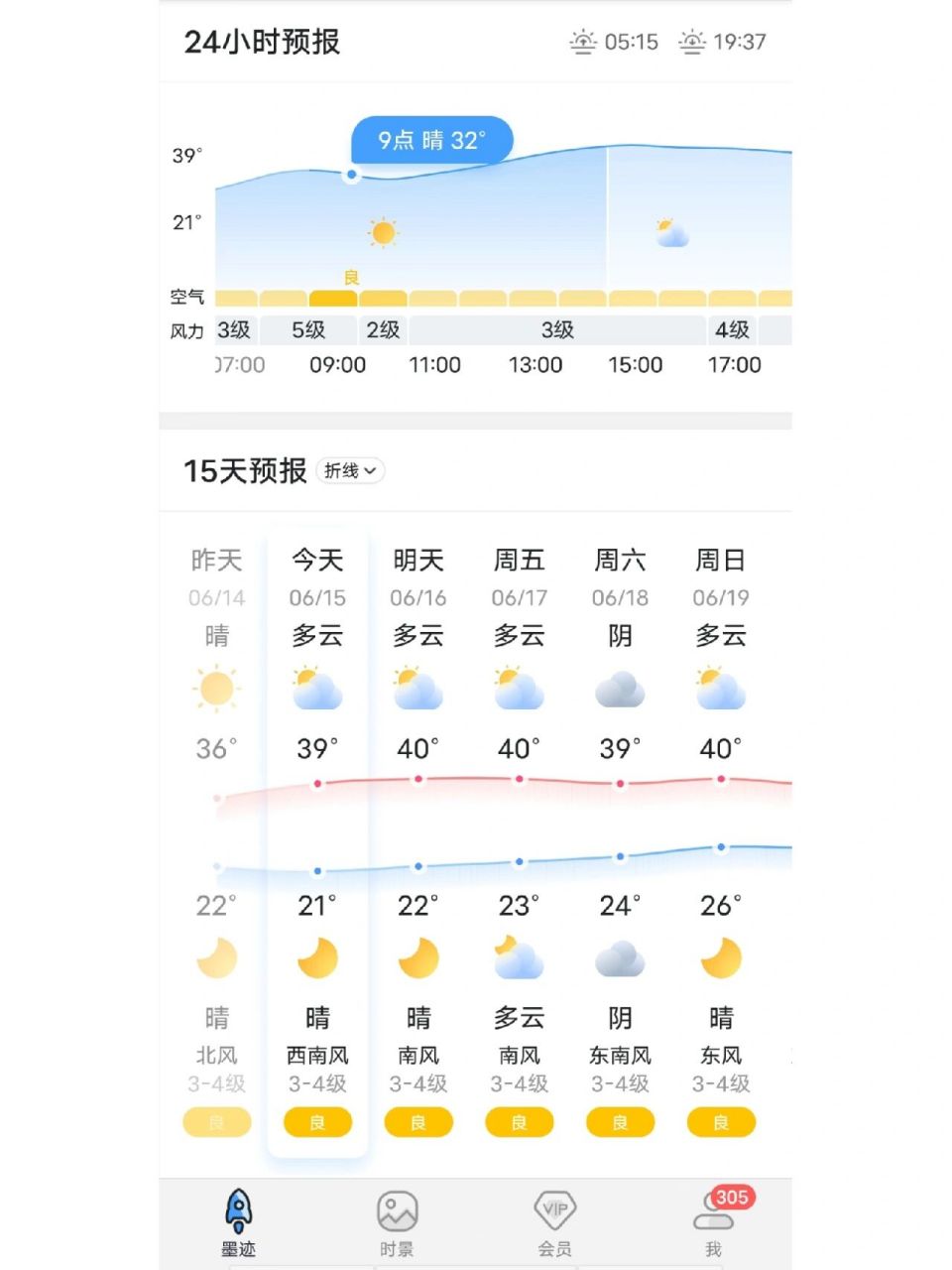952x1270 pixels.
Task: Click the sunrise icon next to 05:15
Action: [583, 42]
